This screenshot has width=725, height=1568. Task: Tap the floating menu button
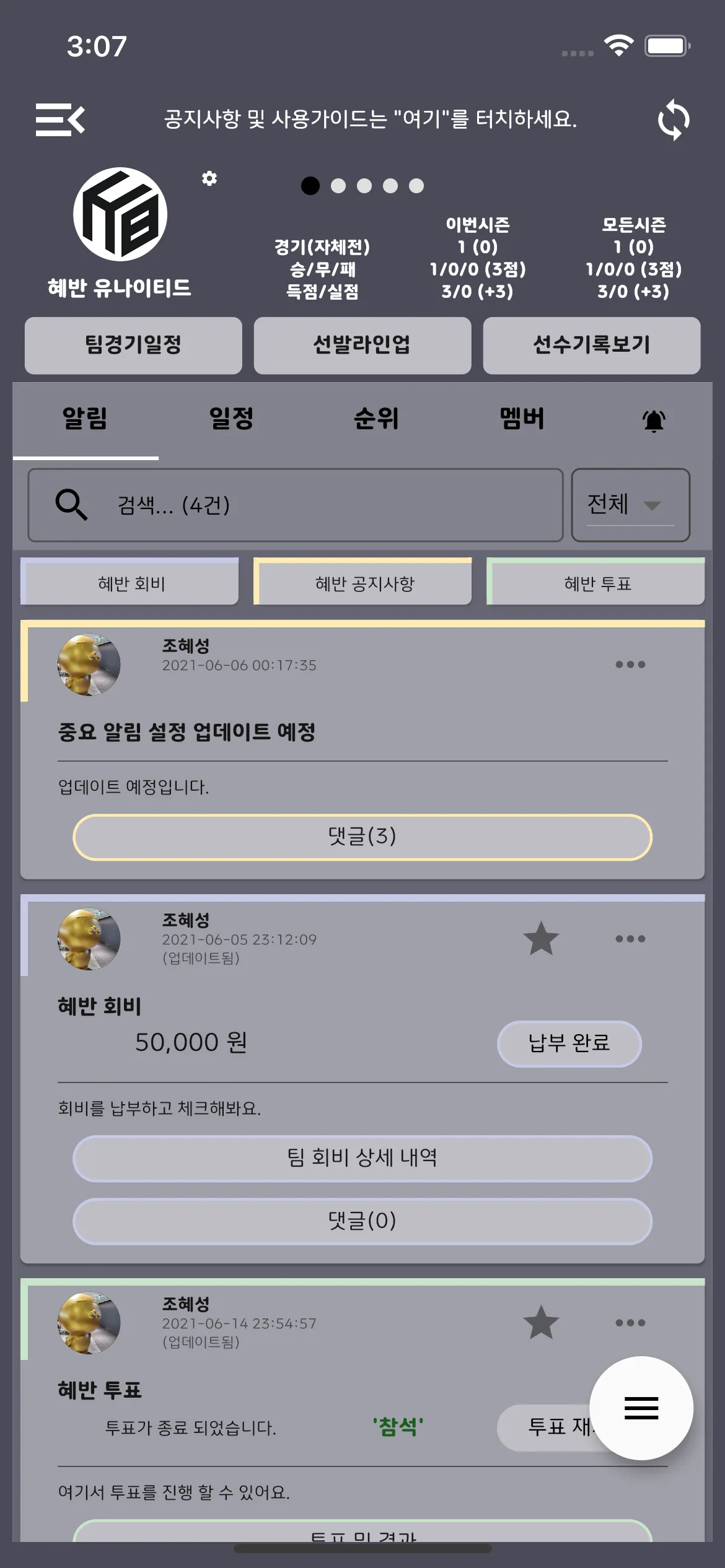pyautogui.click(x=641, y=1408)
